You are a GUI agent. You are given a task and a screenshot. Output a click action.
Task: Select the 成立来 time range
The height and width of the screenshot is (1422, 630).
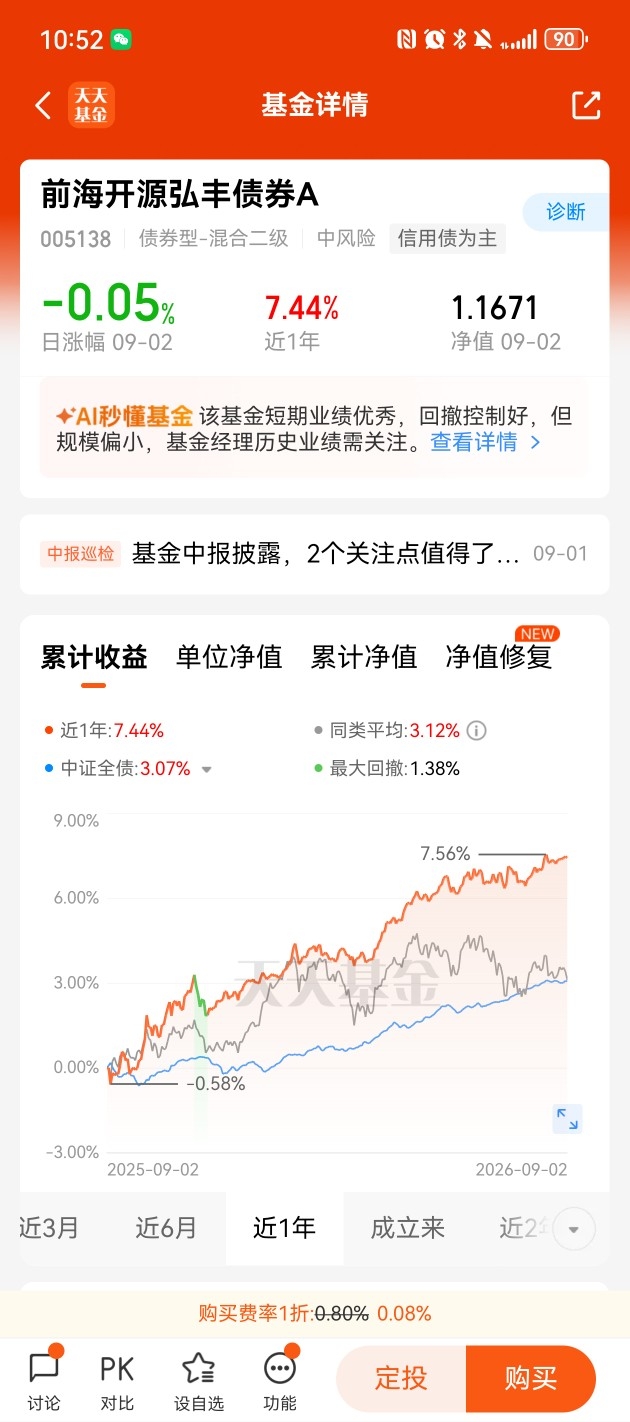coord(407,1228)
